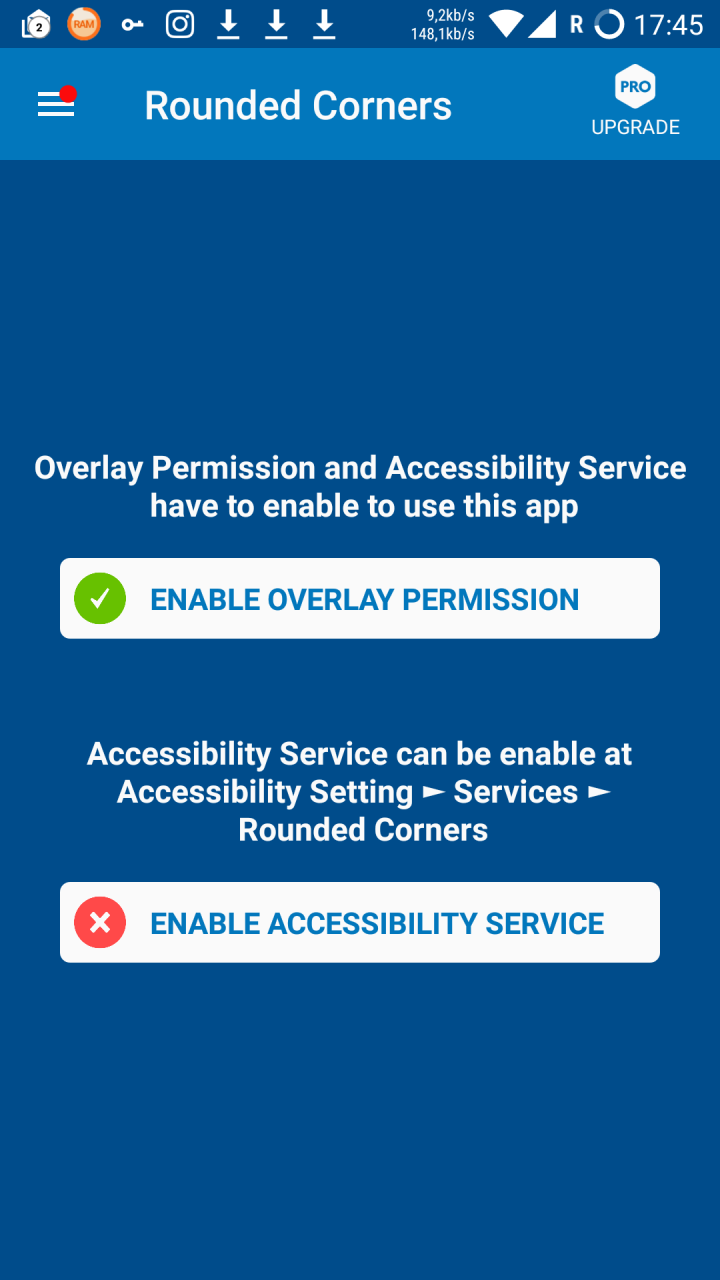Tap Enable Overlay Permission button
The height and width of the screenshot is (1280, 720).
tap(360, 599)
